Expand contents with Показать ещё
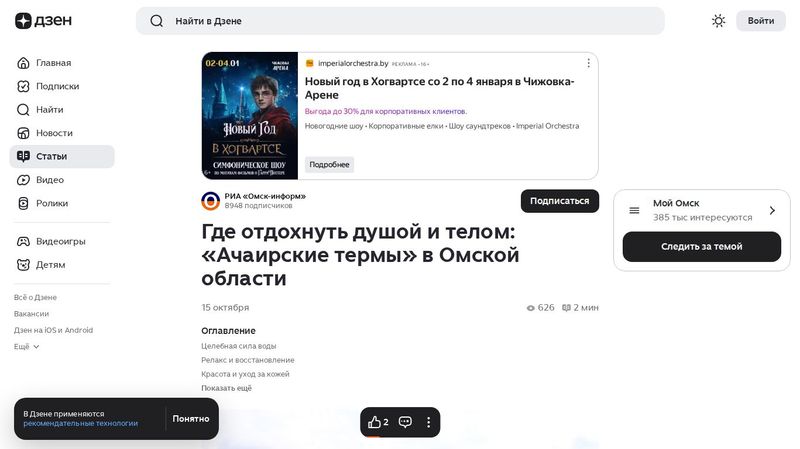This screenshot has width=800, height=449. coord(226,388)
